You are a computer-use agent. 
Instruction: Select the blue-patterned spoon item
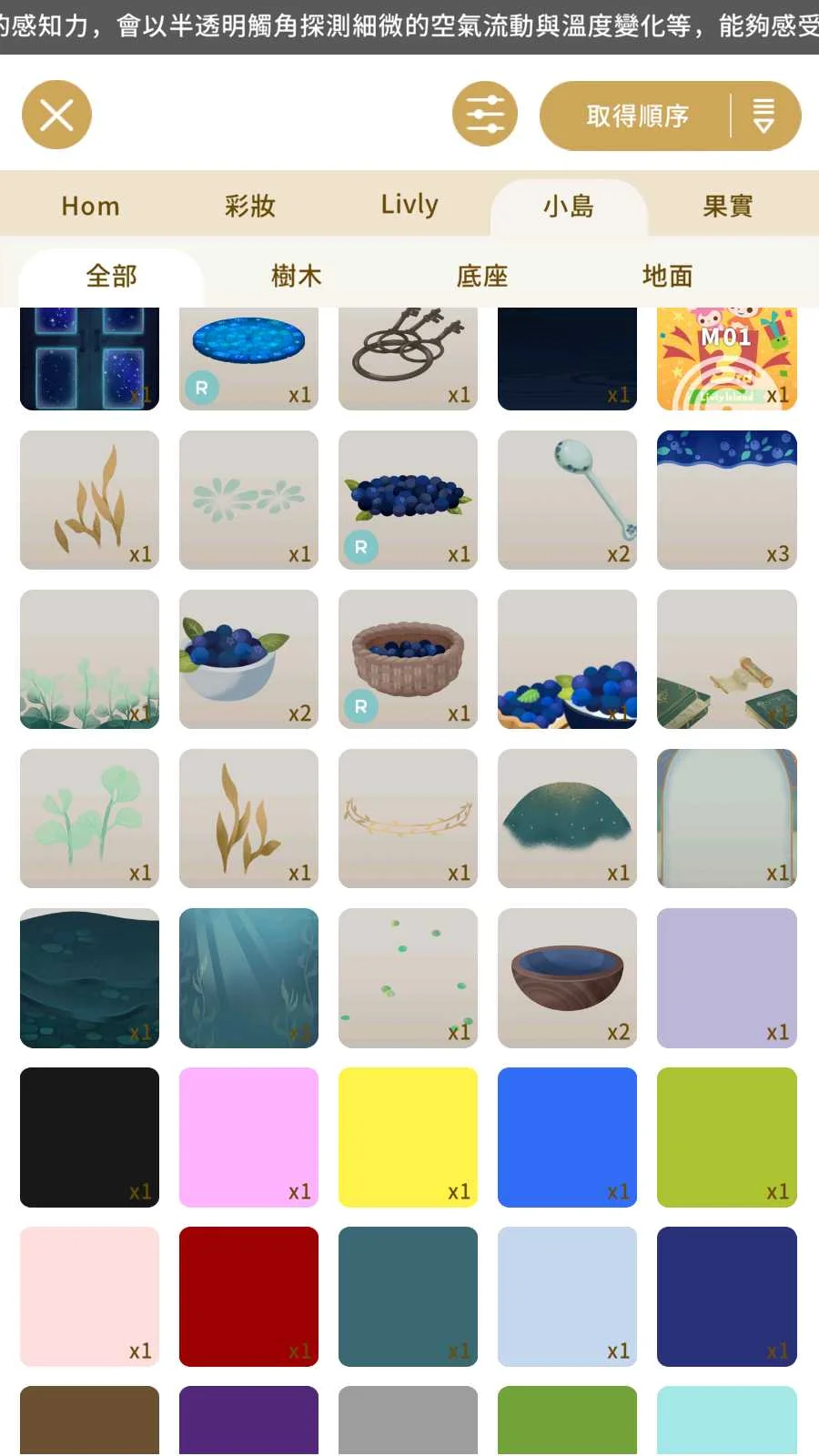coord(567,500)
